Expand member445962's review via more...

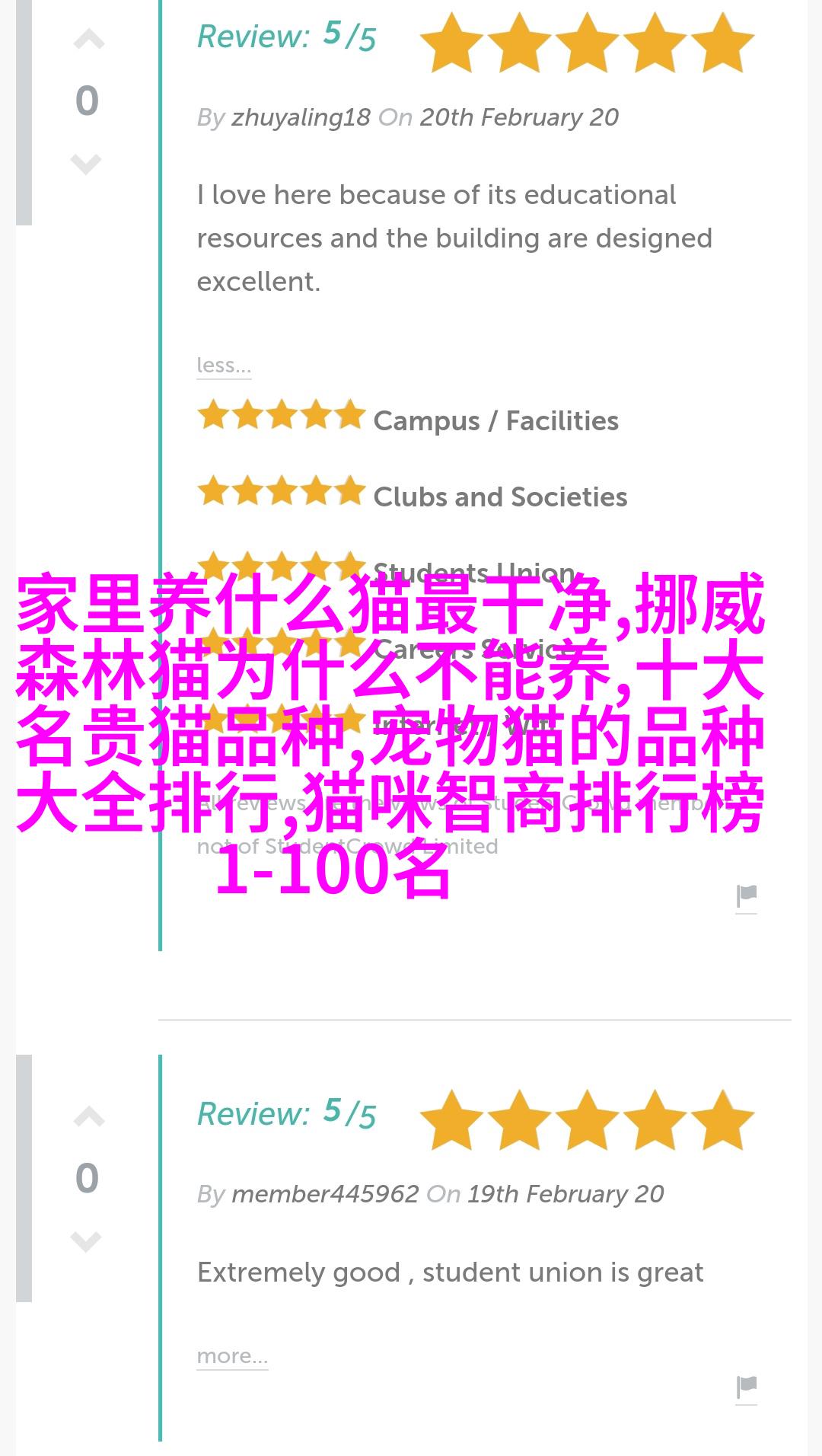pos(232,1356)
